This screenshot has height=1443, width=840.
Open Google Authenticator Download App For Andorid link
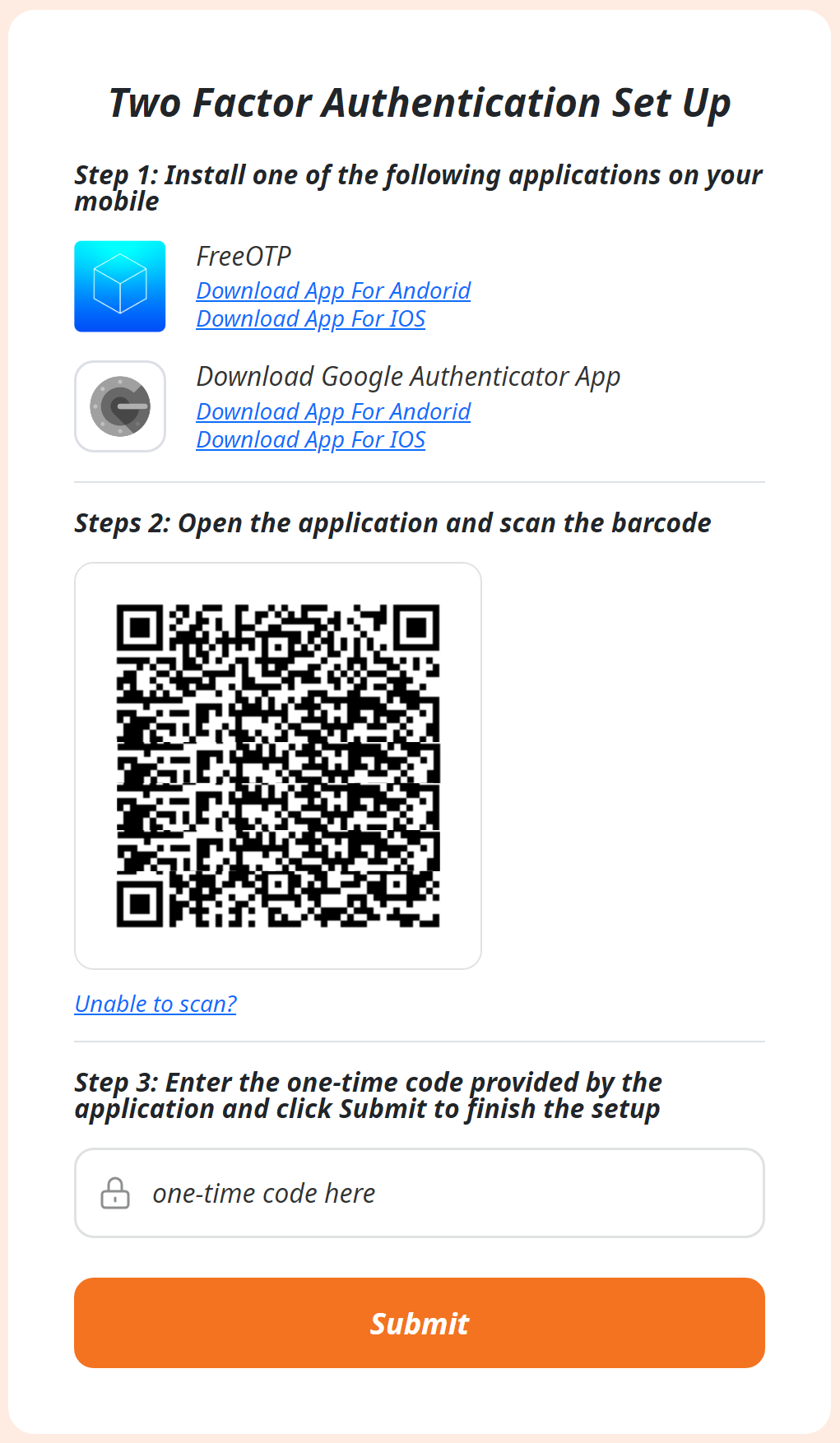(x=333, y=412)
